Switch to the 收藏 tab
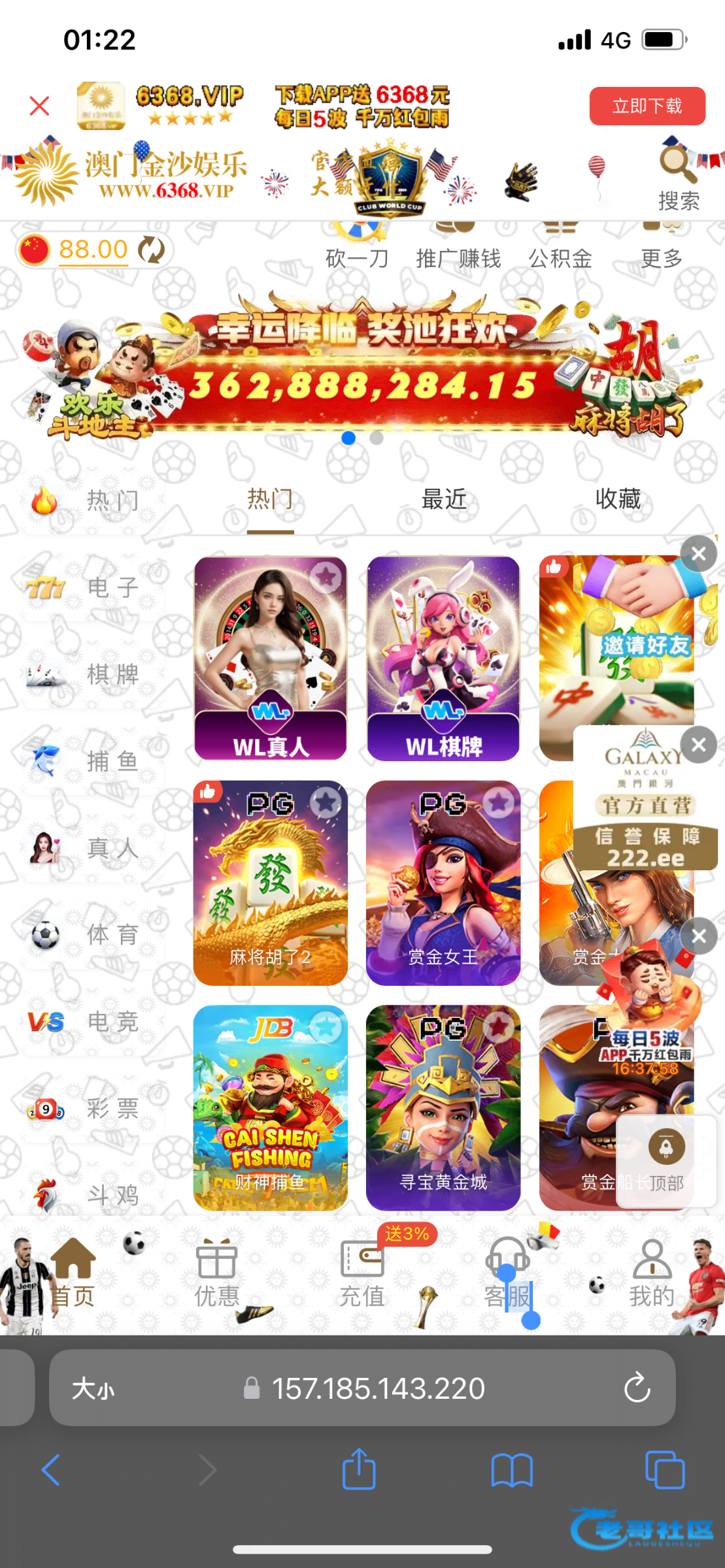Screen dimensions: 725x1568 coord(618,500)
